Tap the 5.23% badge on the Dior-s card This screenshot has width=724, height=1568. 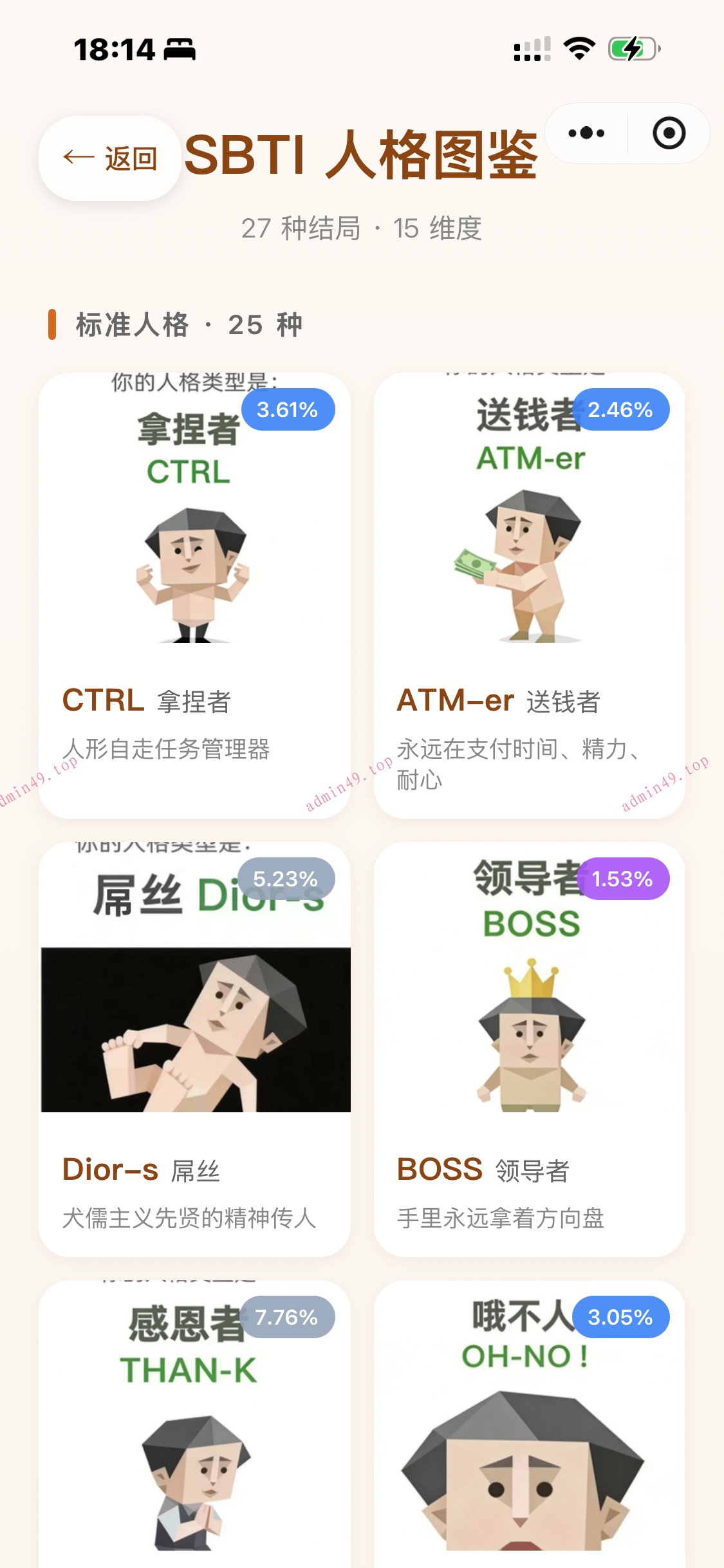(x=286, y=878)
